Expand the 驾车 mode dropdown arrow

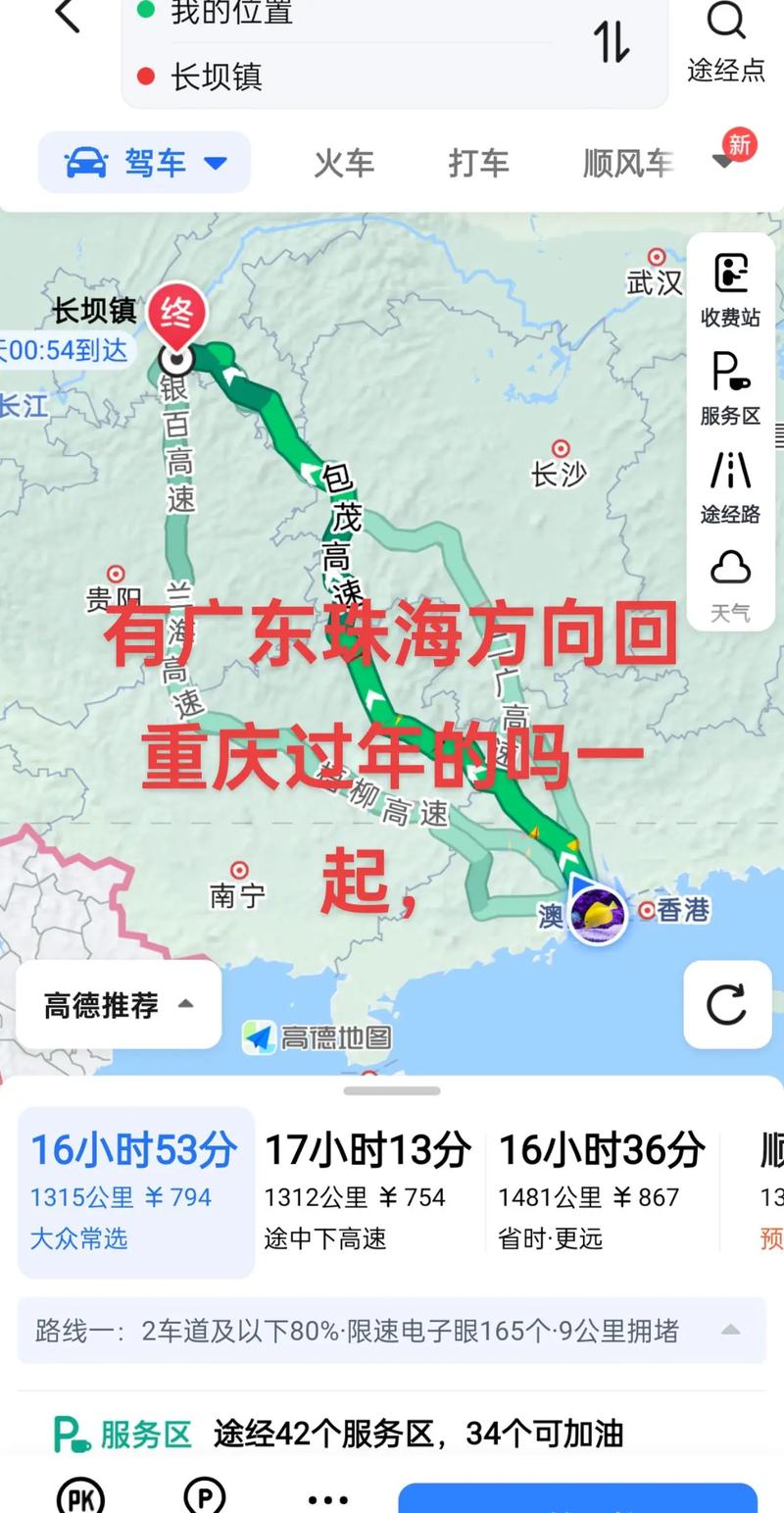coord(218,163)
